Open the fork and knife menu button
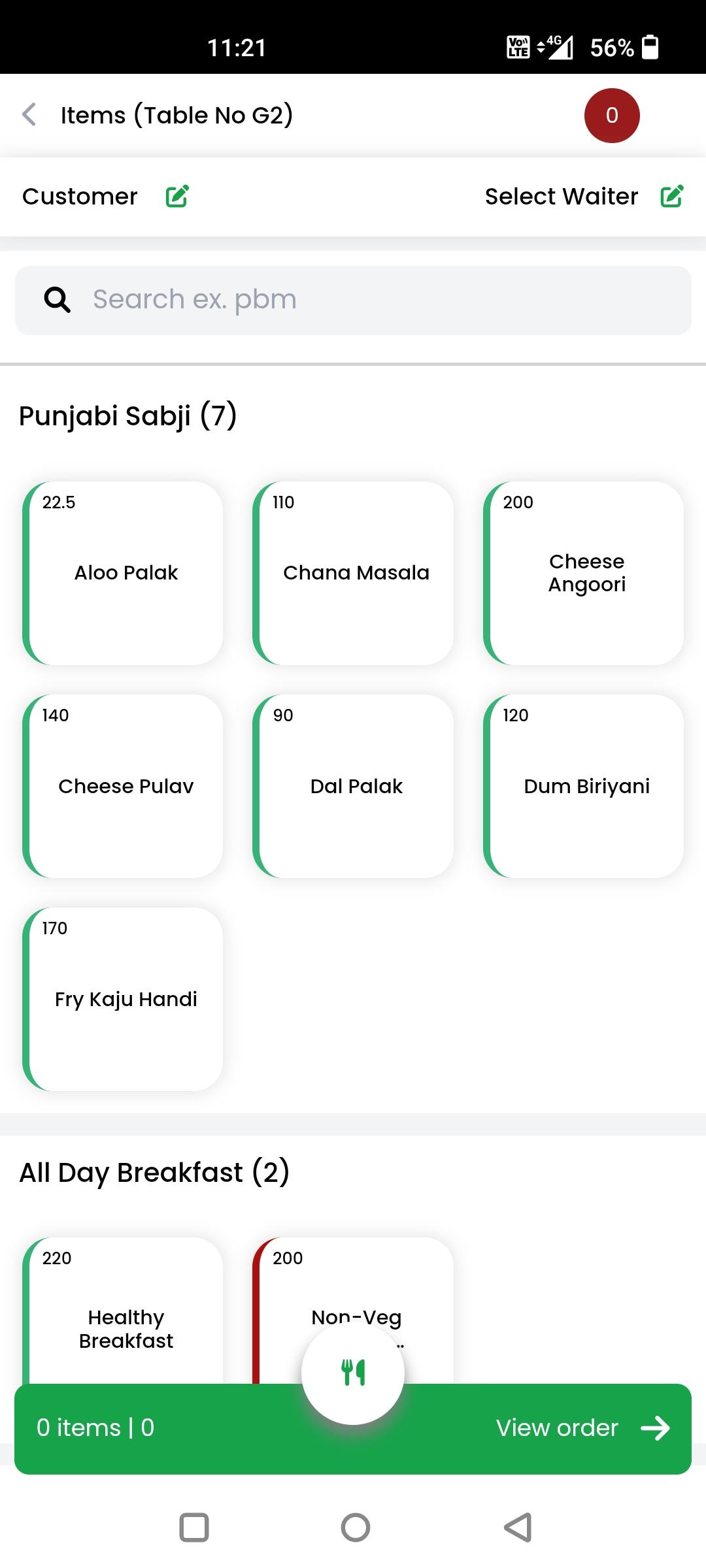The height and width of the screenshot is (1568, 706). 353,1372
